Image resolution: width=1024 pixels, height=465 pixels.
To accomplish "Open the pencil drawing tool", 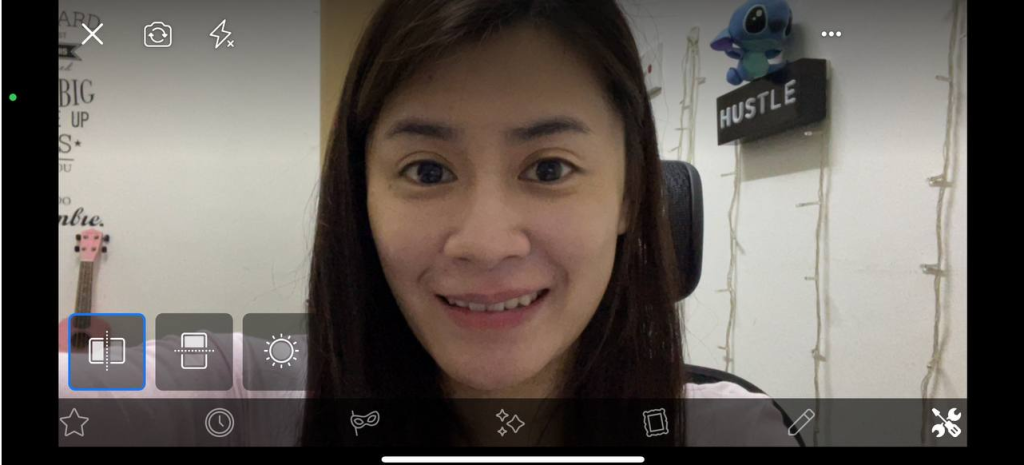I will click(x=800, y=423).
